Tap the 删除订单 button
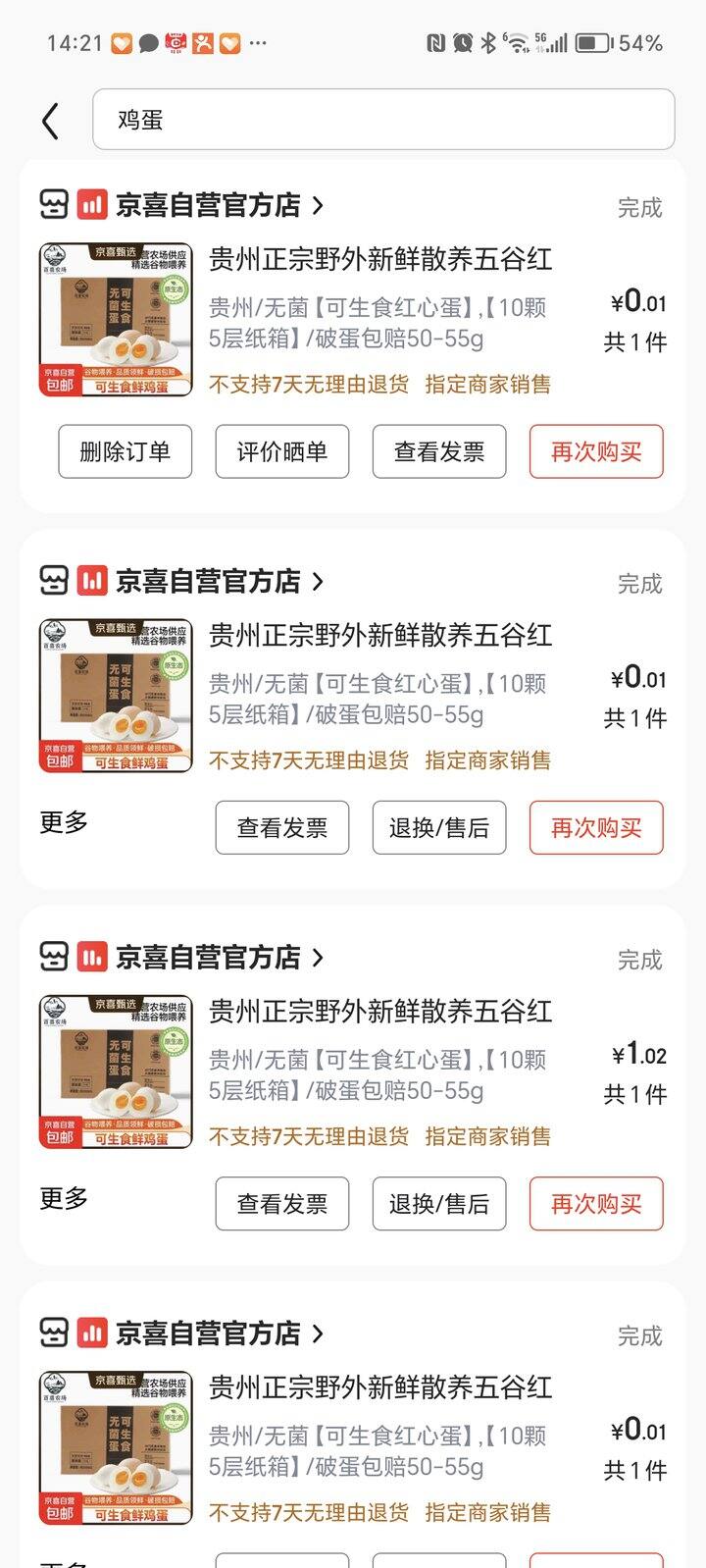The width and height of the screenshot is (706, 1568). [125, 451]
